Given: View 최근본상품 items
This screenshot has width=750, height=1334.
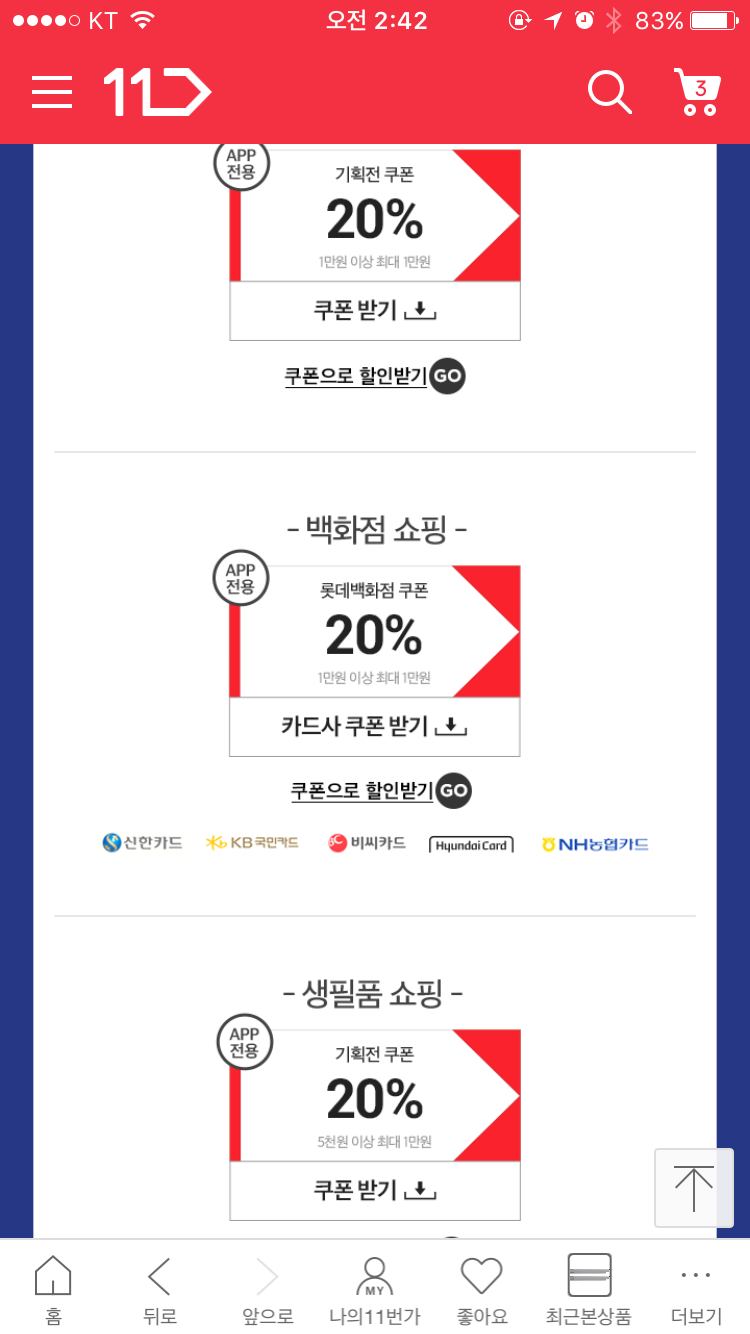Looking at the screenshot, I should click(589, 1290).
